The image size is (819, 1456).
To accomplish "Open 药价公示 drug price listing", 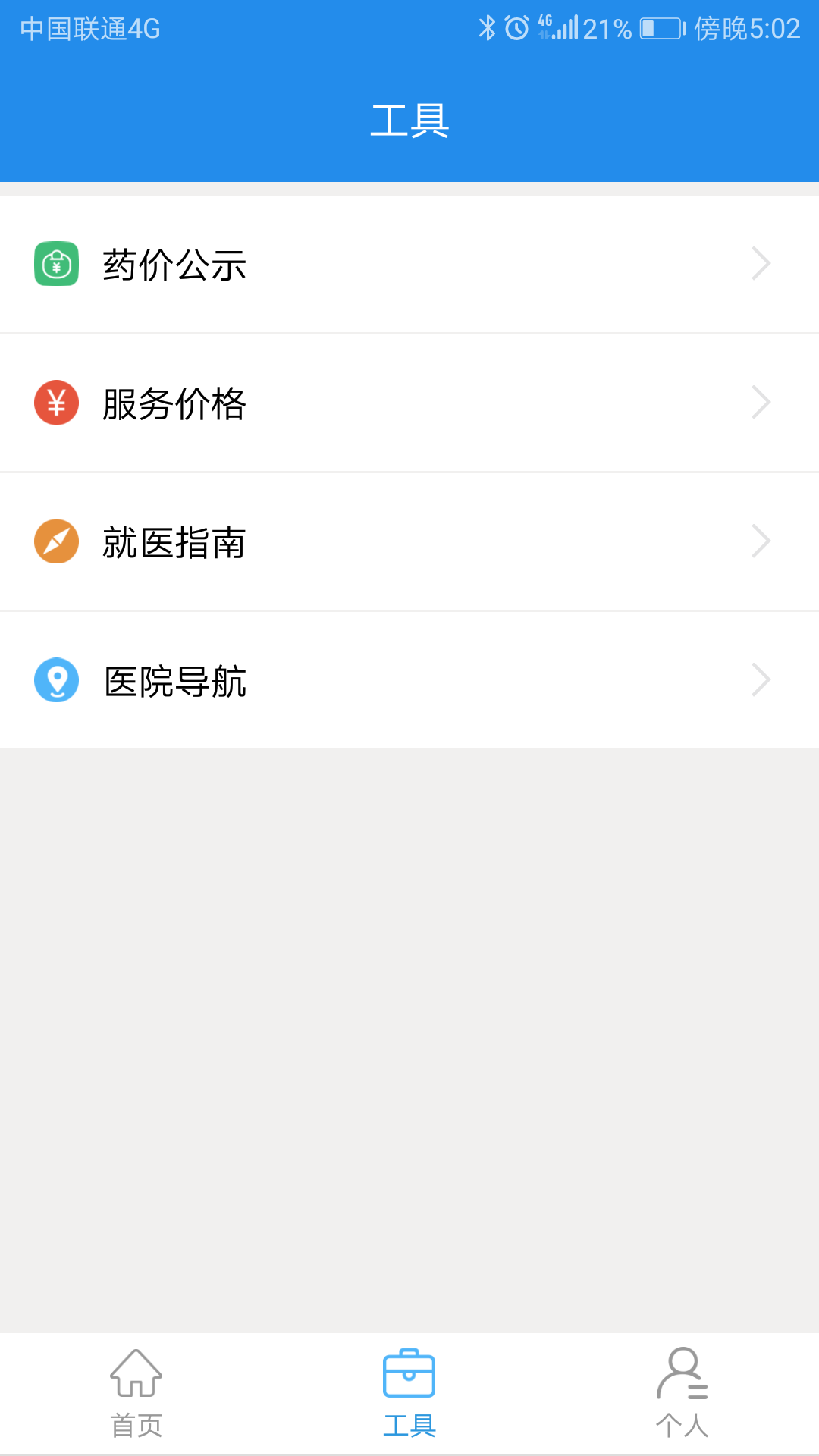I will (x=409, y=265).
